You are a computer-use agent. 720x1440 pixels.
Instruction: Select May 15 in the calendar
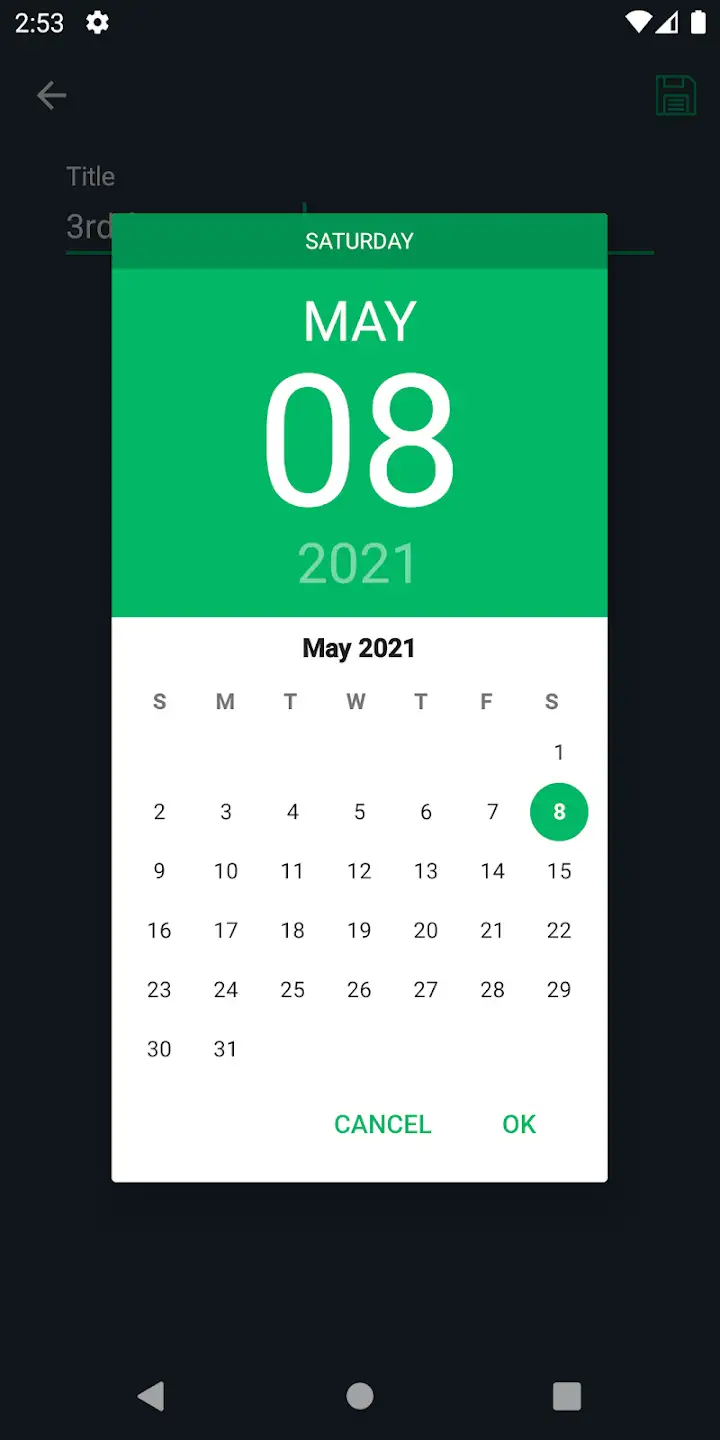(559, 871)
